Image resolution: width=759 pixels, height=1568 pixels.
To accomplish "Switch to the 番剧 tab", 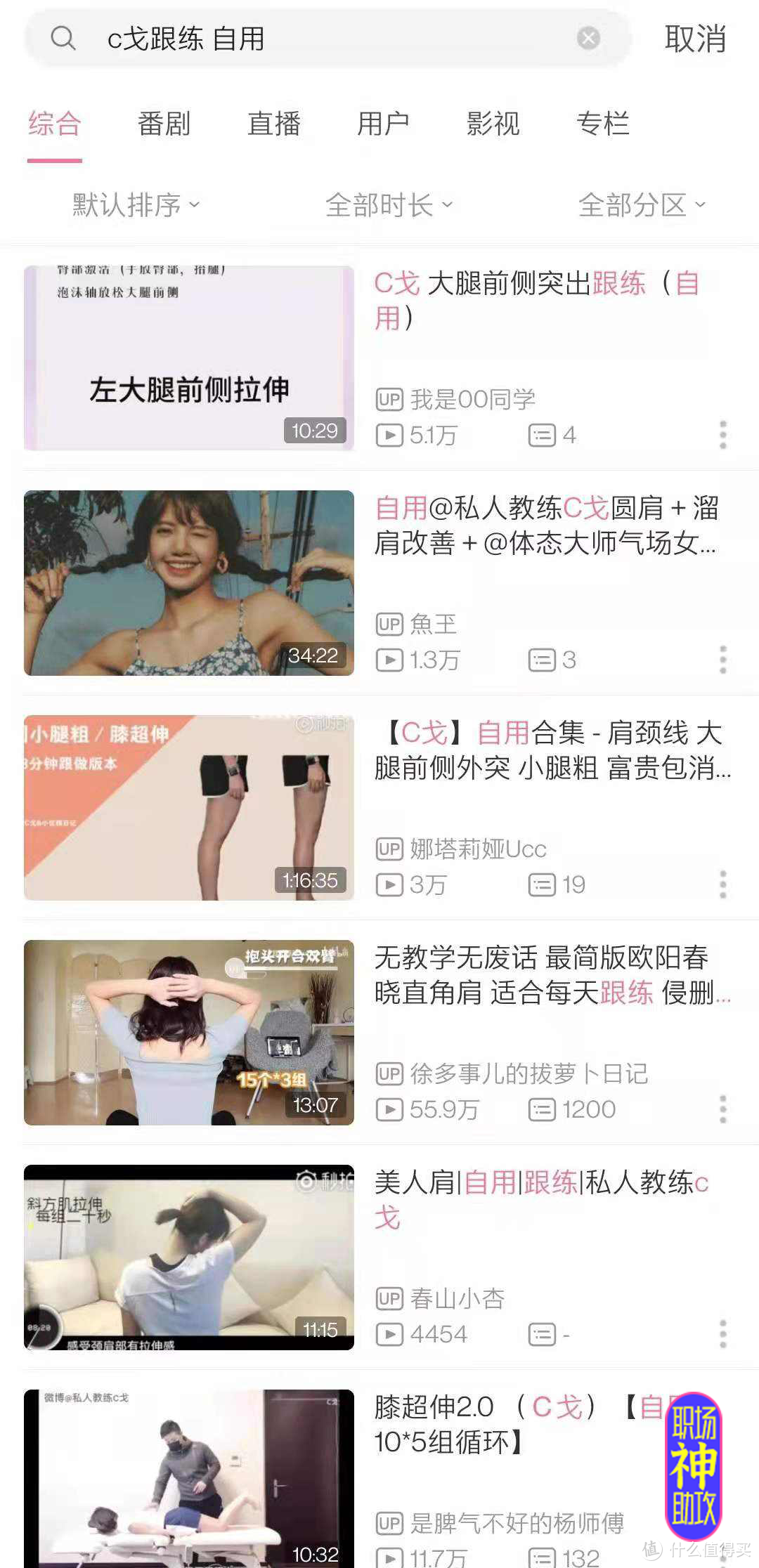I will [164, 124].
